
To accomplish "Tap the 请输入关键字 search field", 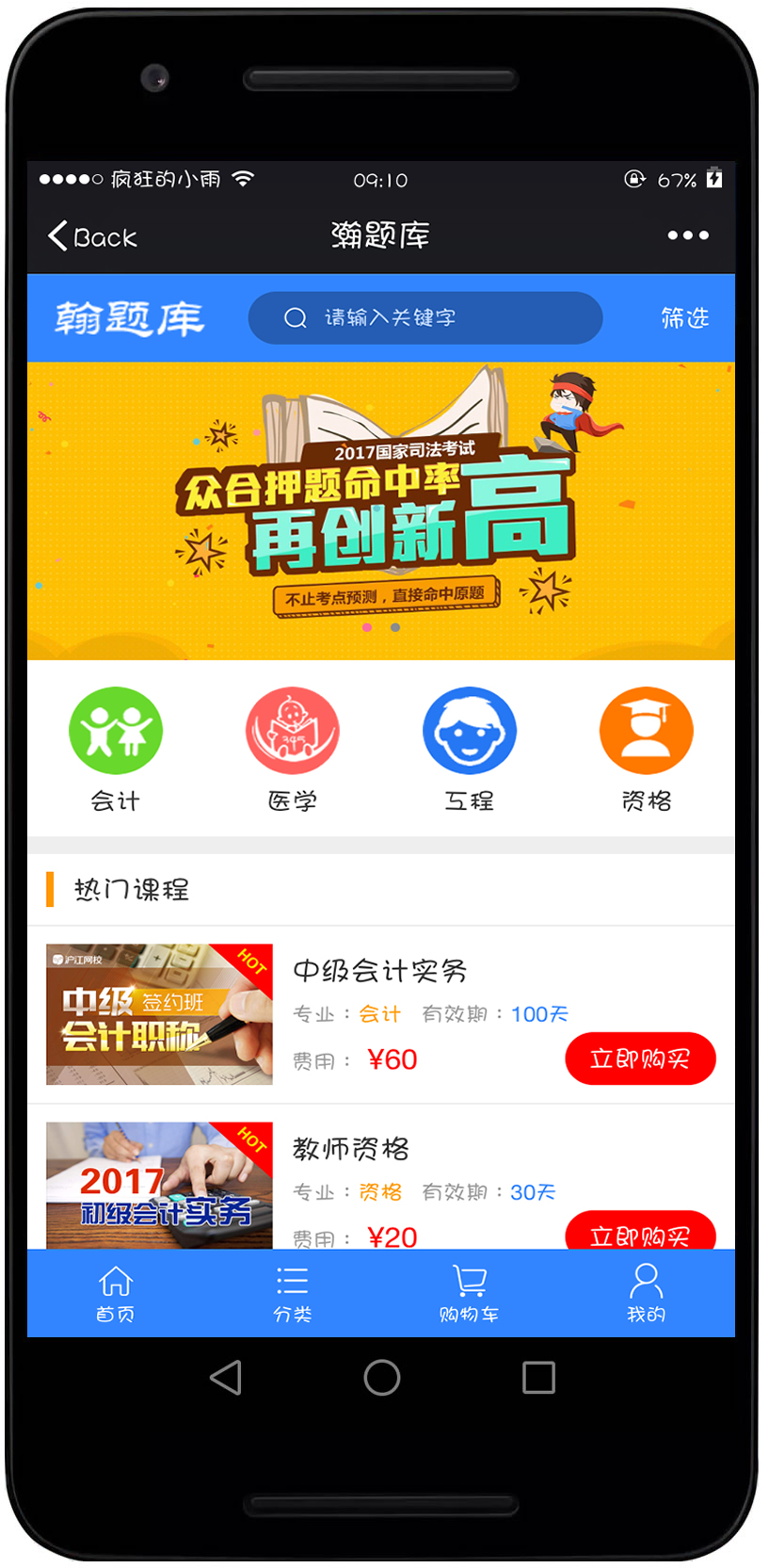I will coord(425,318).
